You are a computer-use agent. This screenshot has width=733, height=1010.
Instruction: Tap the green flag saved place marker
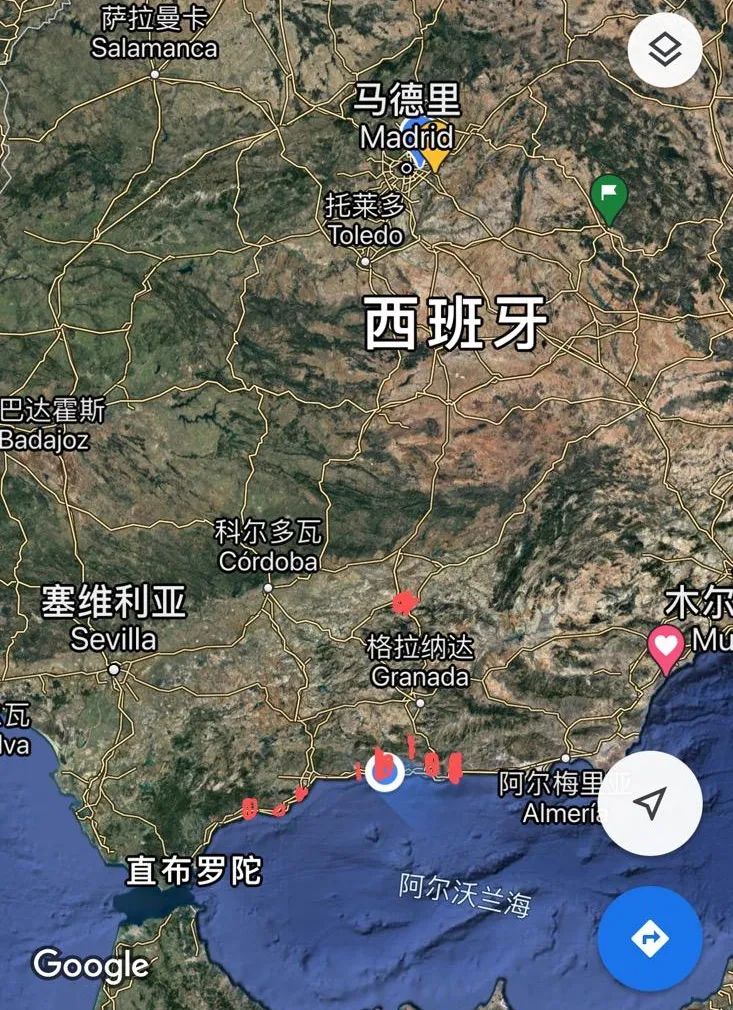[x=608, y=196]
